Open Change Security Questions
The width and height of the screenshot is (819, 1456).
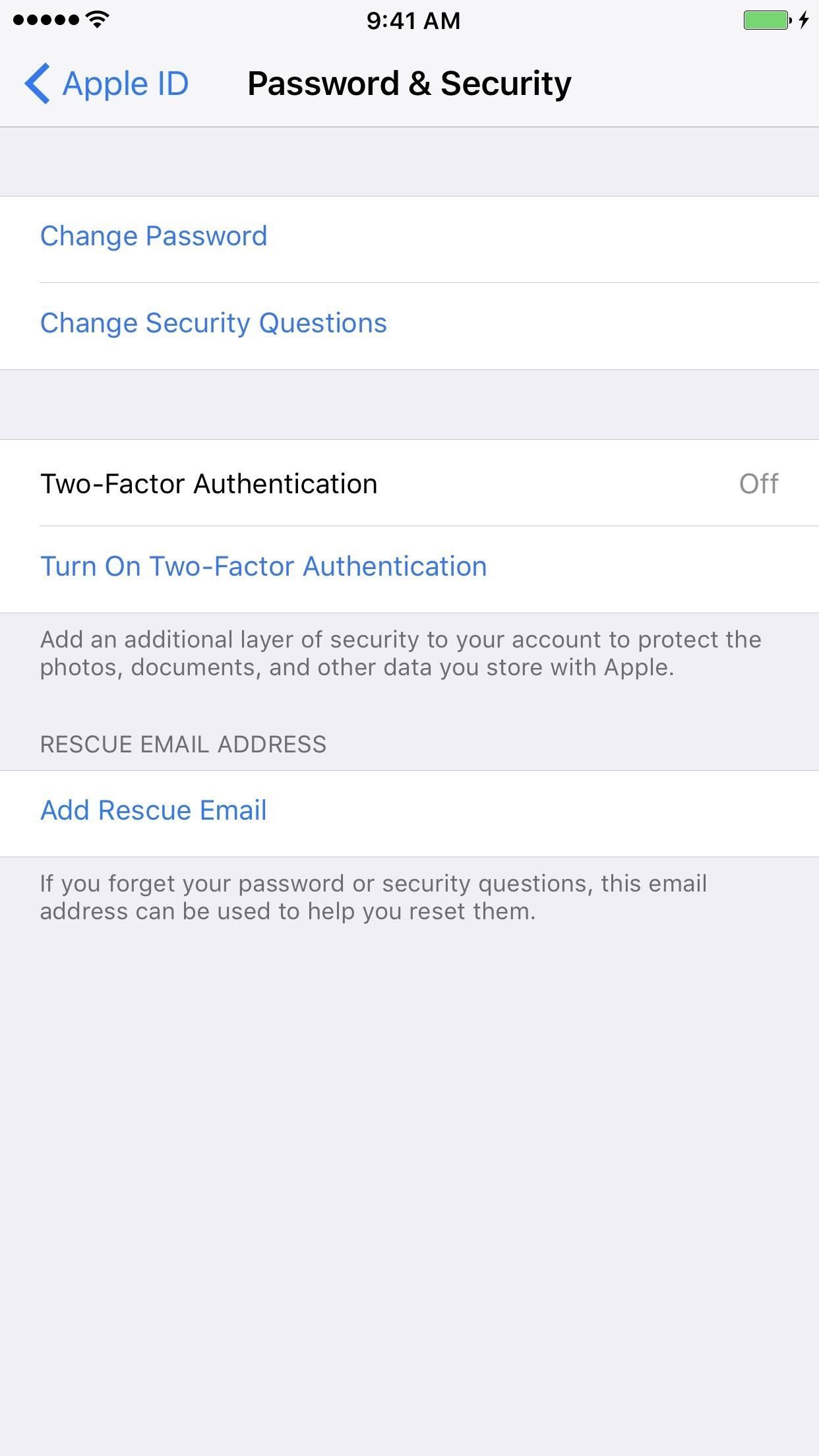[x=213, y=324]
